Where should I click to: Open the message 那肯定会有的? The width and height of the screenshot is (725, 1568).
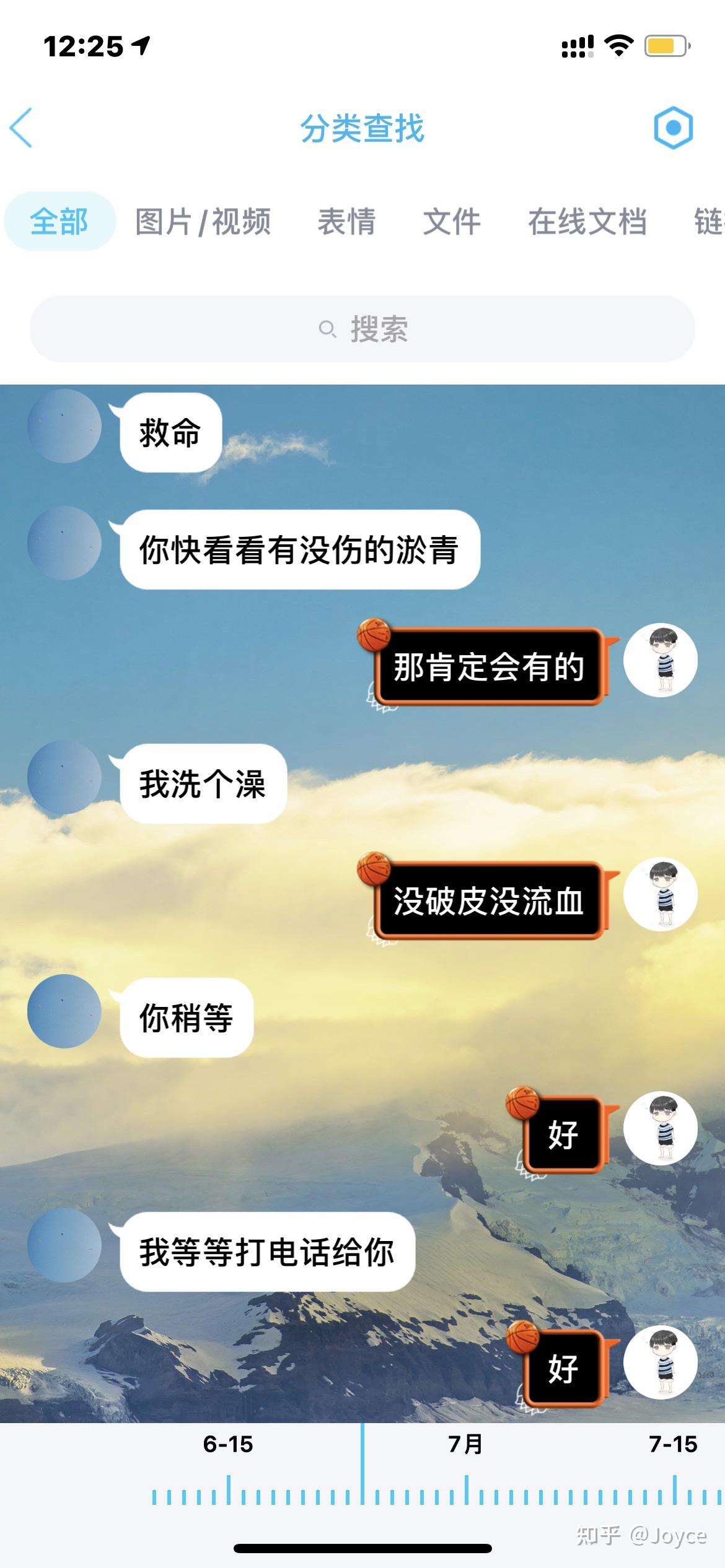(x=488, y=666)
